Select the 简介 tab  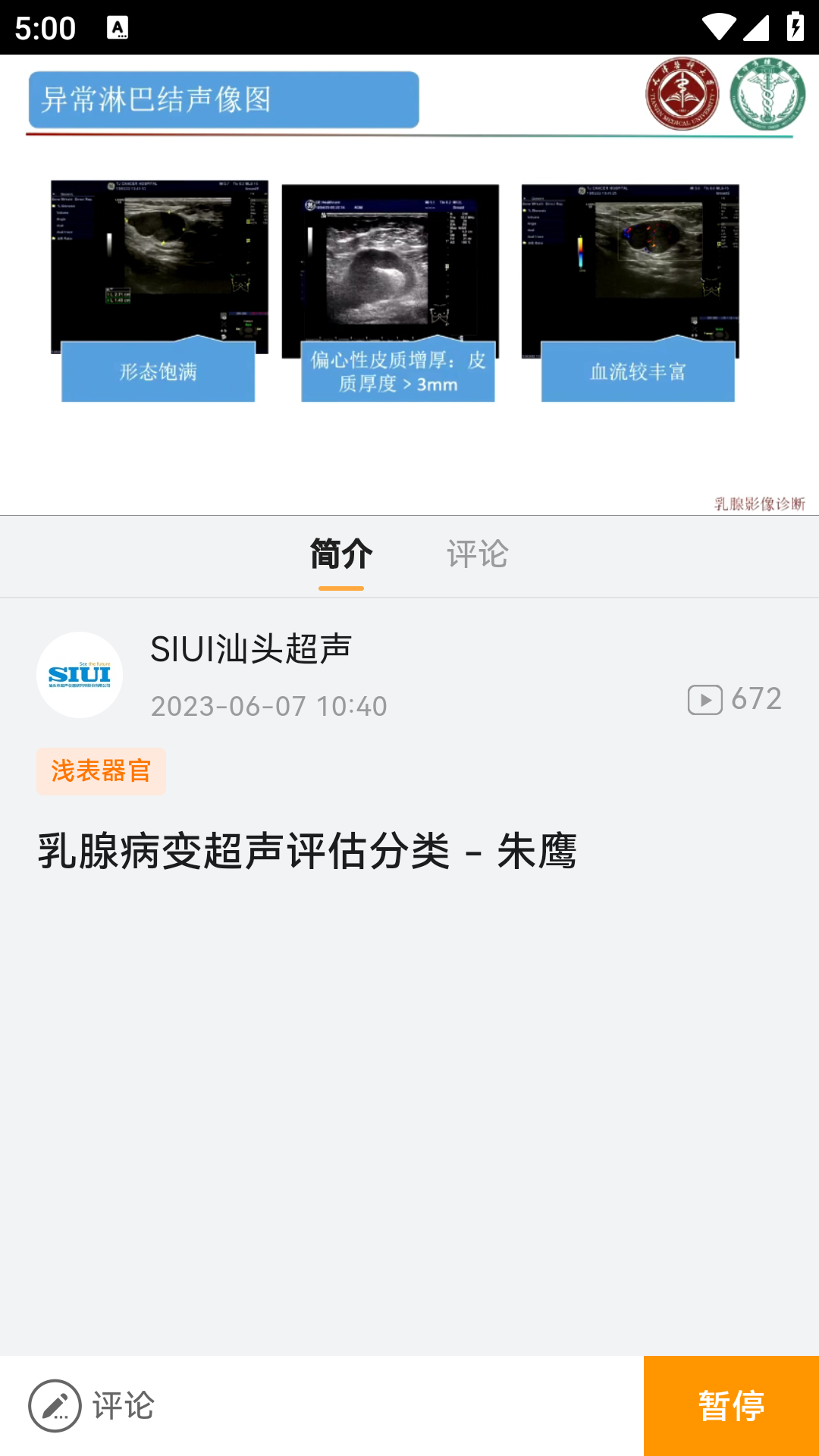click(339, 555)
